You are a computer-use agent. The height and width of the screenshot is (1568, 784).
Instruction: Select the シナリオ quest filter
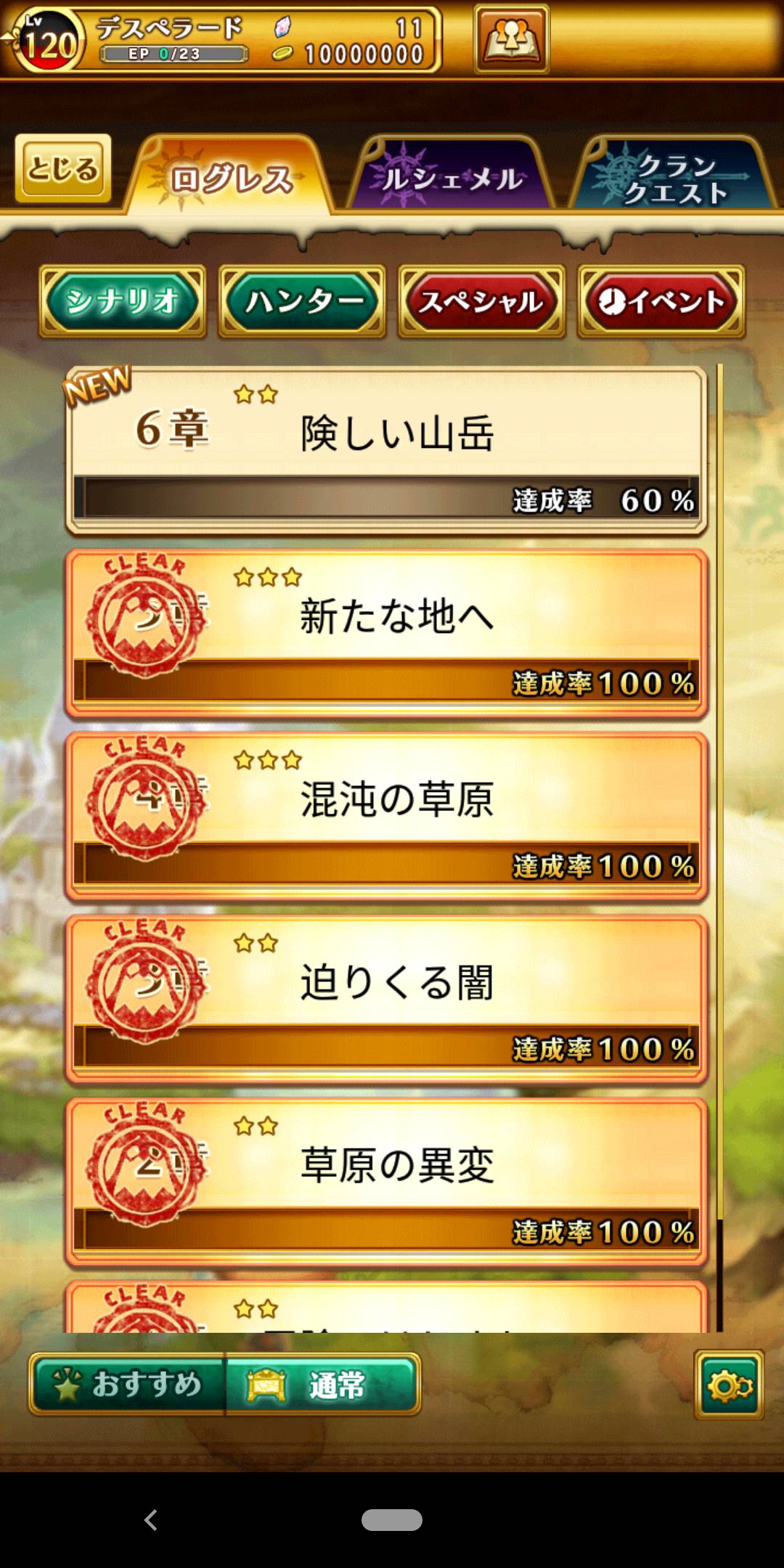pyautogui.click(x=122, y=301)
